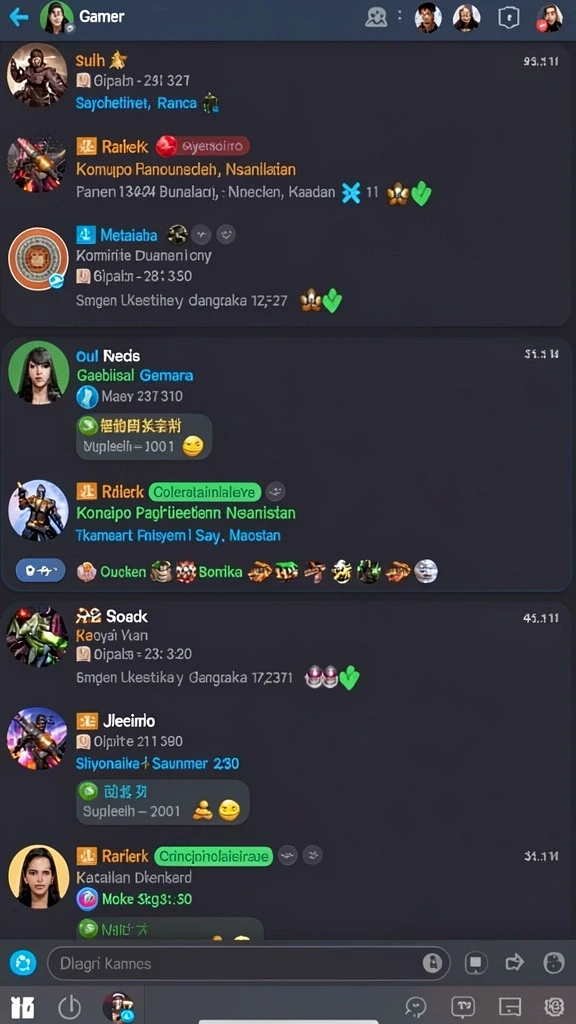576x1024 pixels.
Task: Open the Soack message
Action: tap(285, 647)
